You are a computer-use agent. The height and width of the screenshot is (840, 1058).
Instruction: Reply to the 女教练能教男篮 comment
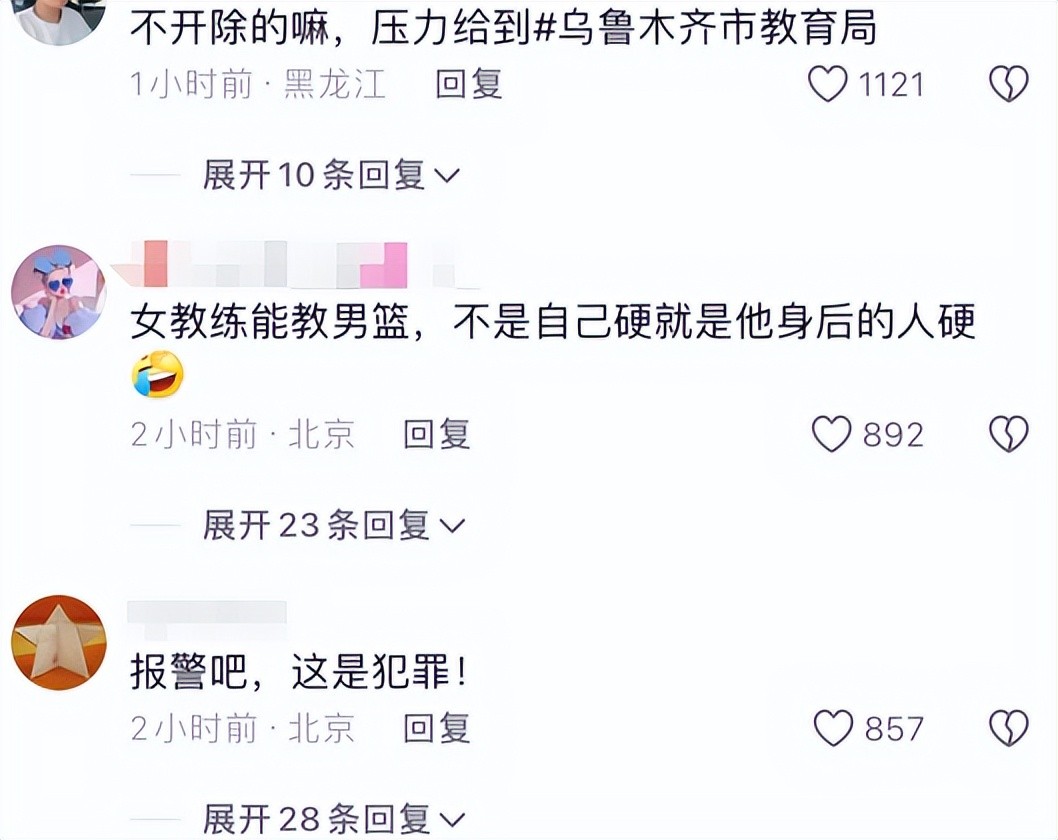pos(436,434)
